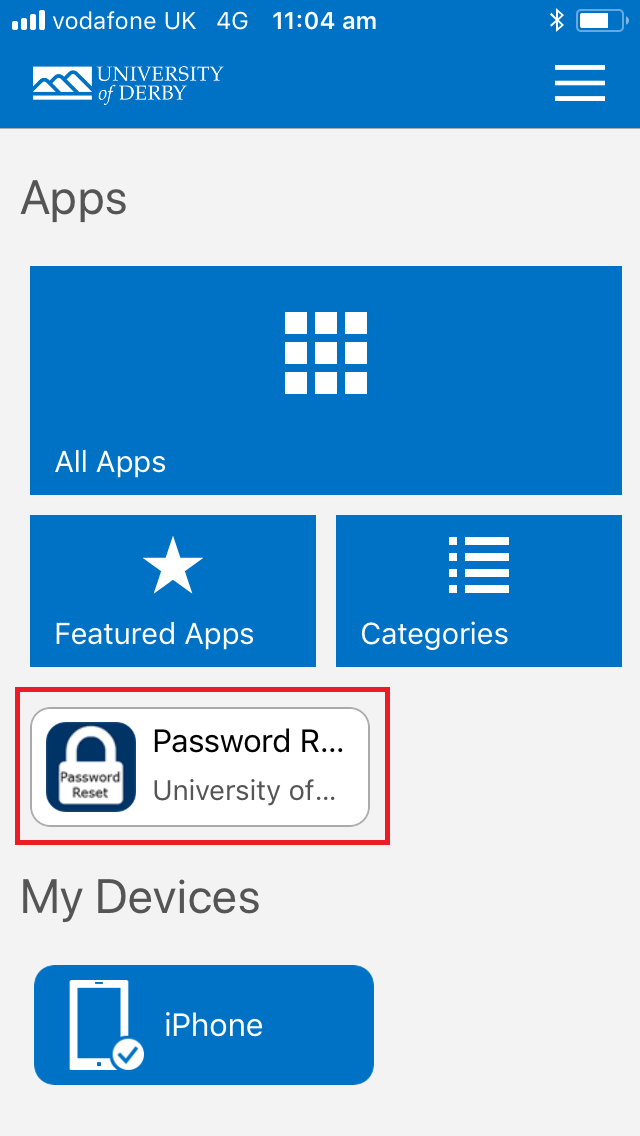Image resolution: width=640 pixels, height=1136 pixels.
Task: Select the iPhone device
Action: tap(204, 1024)
